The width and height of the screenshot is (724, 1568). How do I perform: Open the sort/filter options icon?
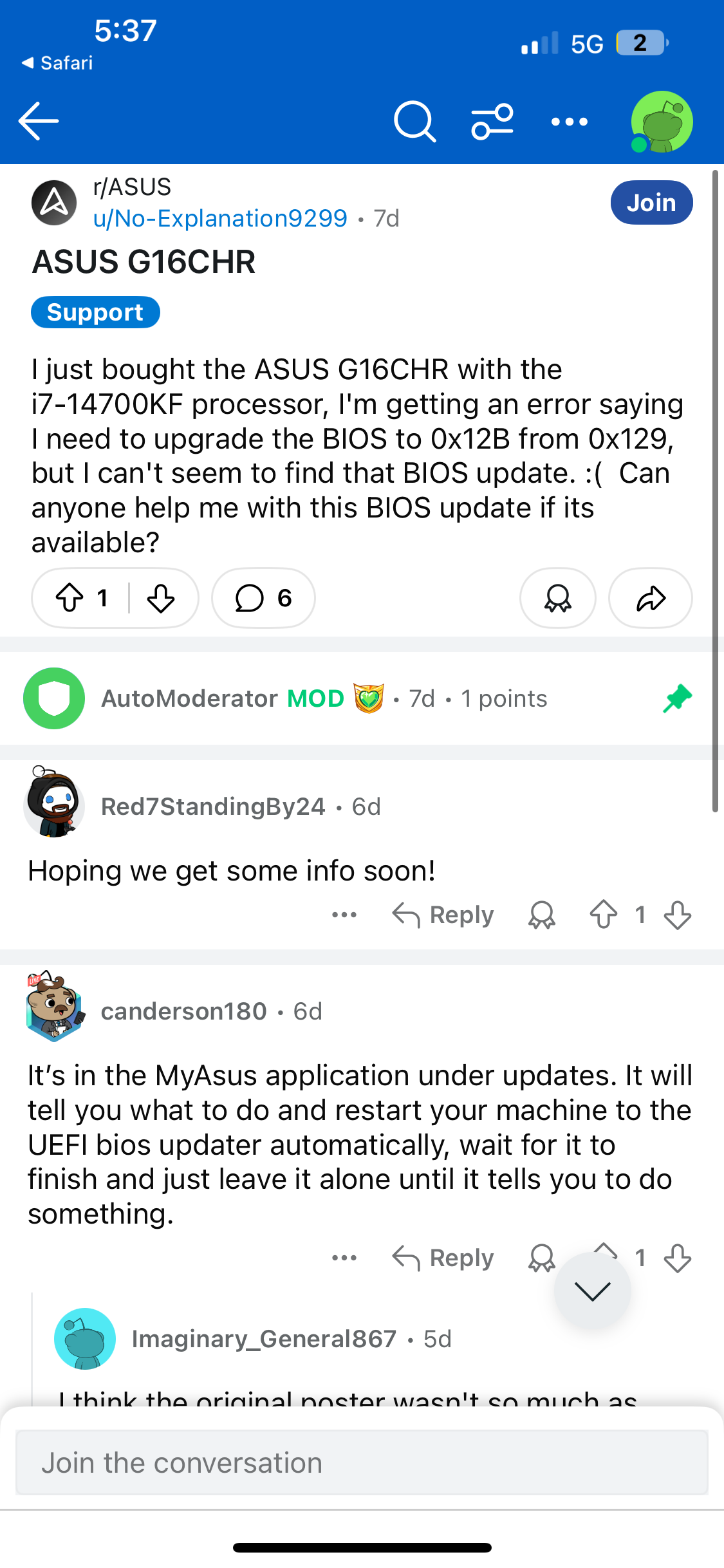click(x=492, y=121)
